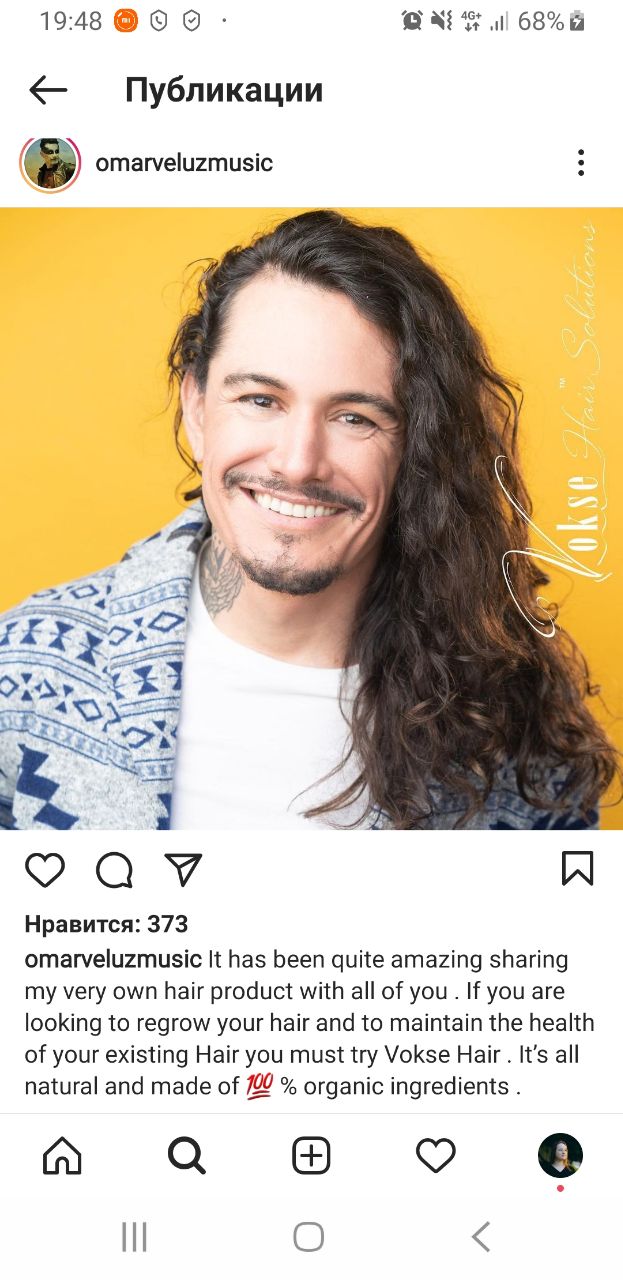Open the username omarveluzmusic in the post header

pyautogui.click(x=184, y=163)
